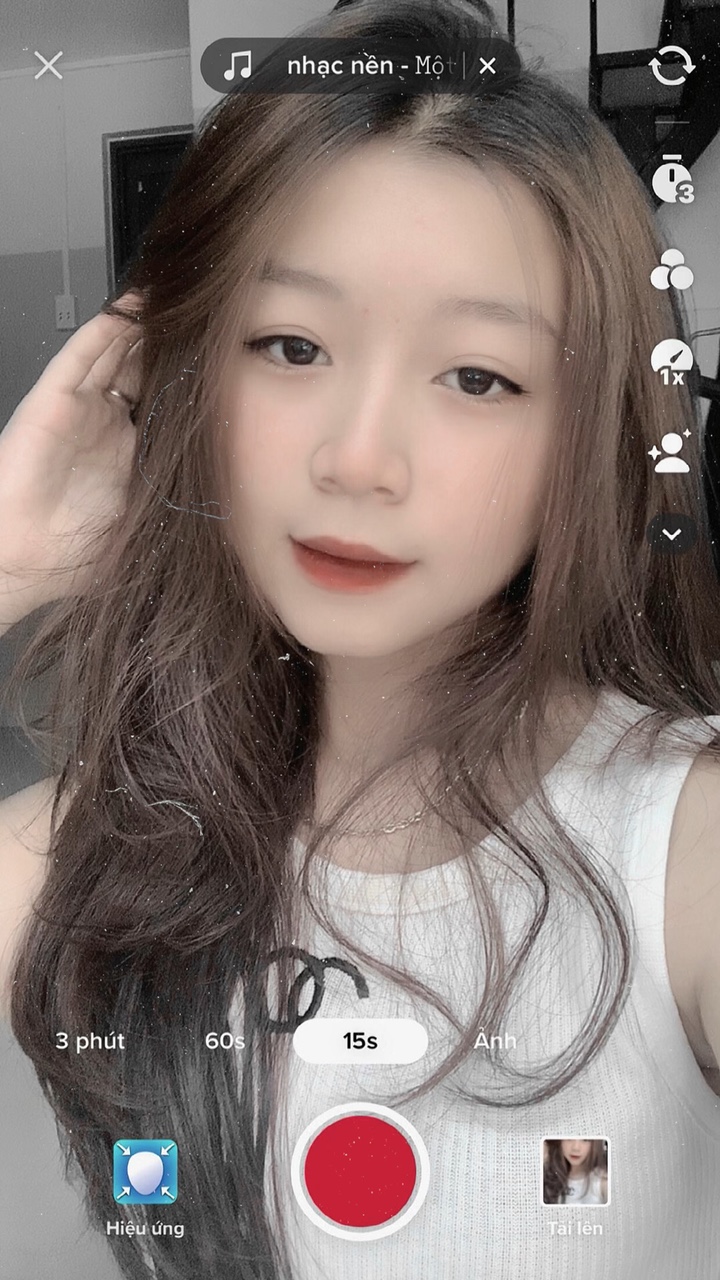Close the camera screen

tap(48, 66)
